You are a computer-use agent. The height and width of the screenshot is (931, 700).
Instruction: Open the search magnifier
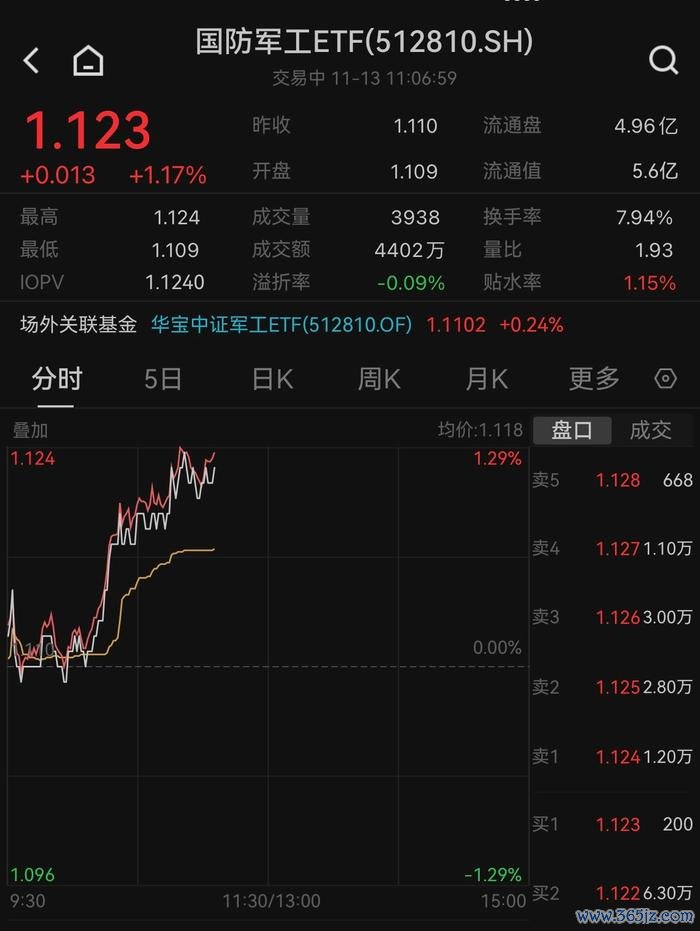[x=663, y=61]
